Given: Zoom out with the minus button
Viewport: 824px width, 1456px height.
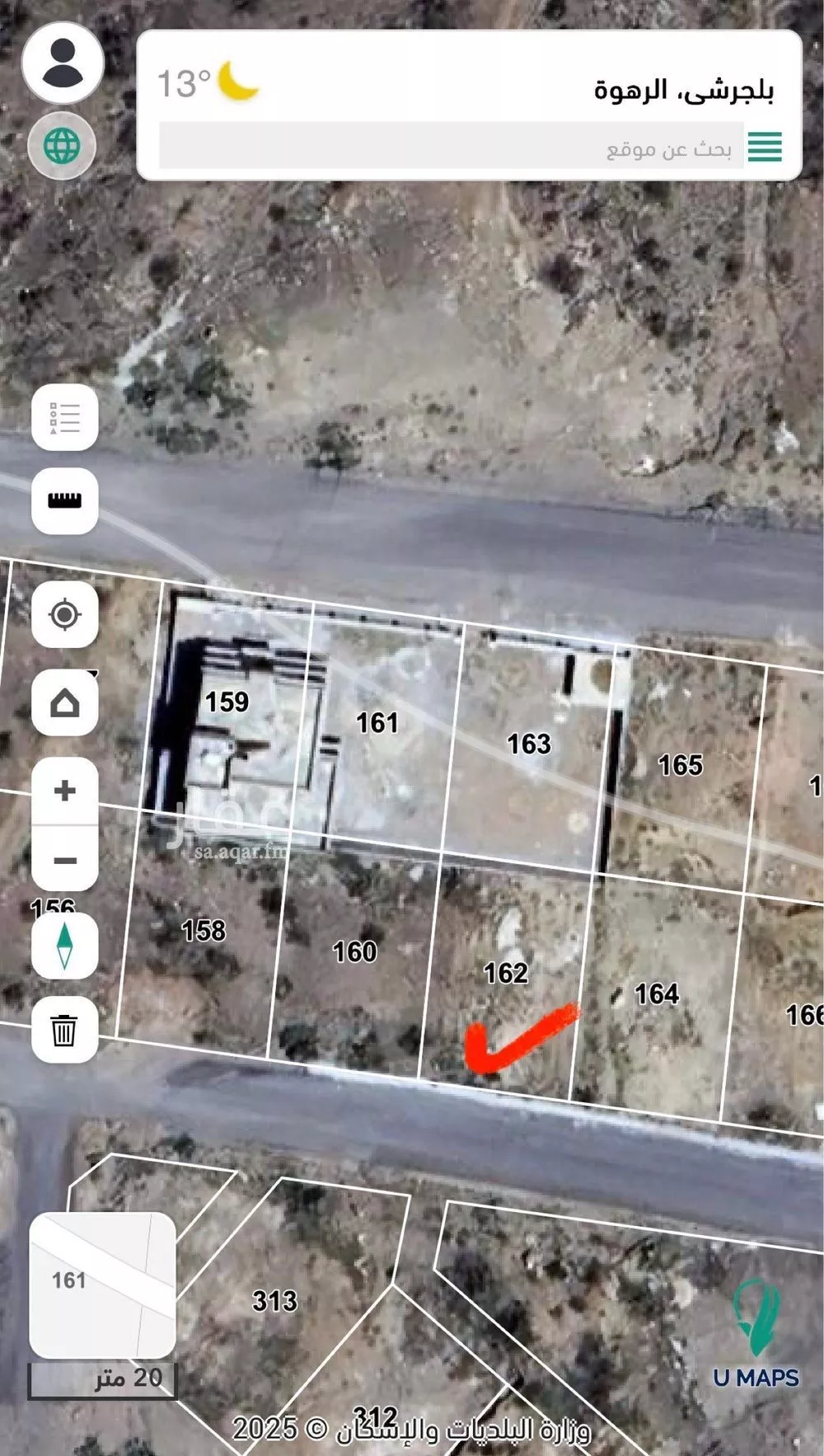Looking at the screenshot, I should pos(64,861).
